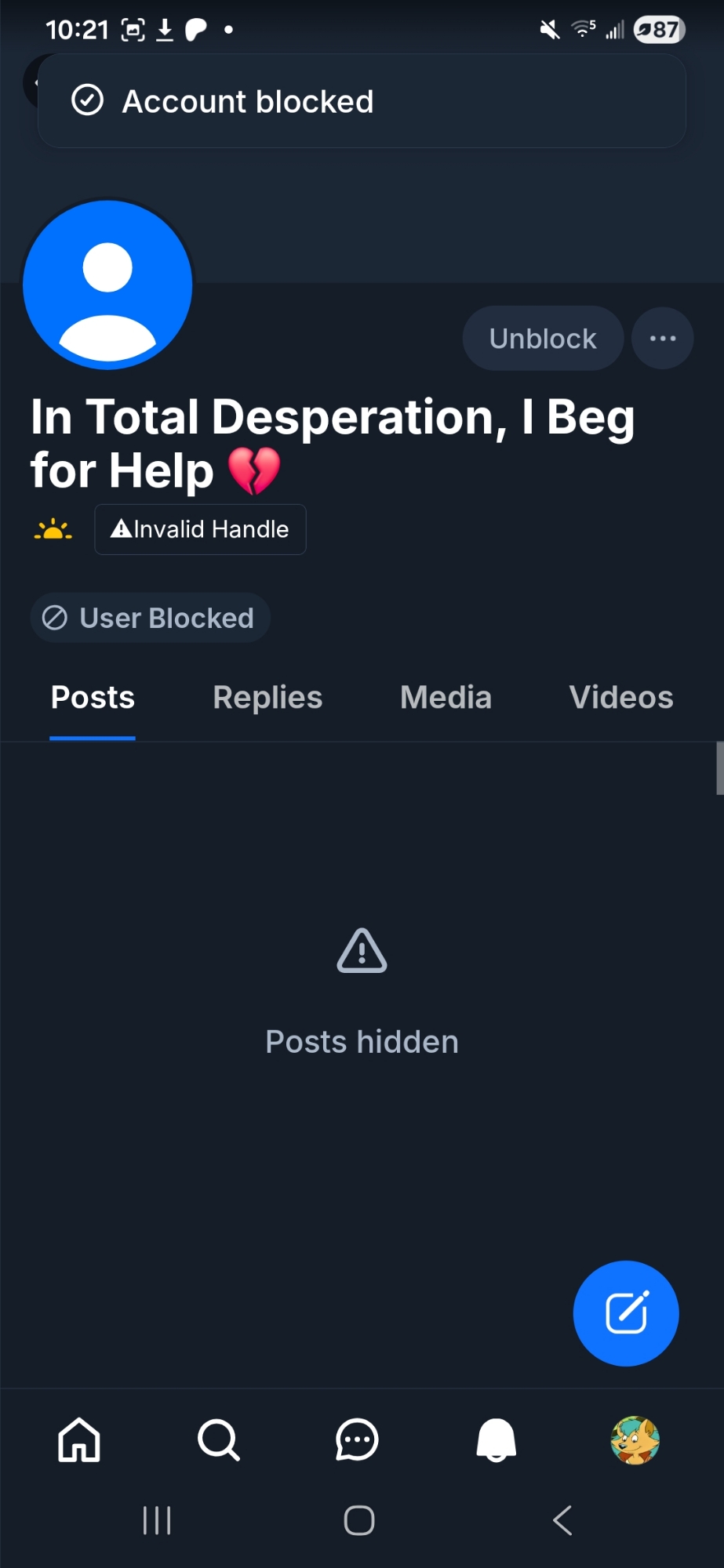This screenshot has height=1568, width=724.
Task: Tap the system back button
Action: (x=562, y=1520)
